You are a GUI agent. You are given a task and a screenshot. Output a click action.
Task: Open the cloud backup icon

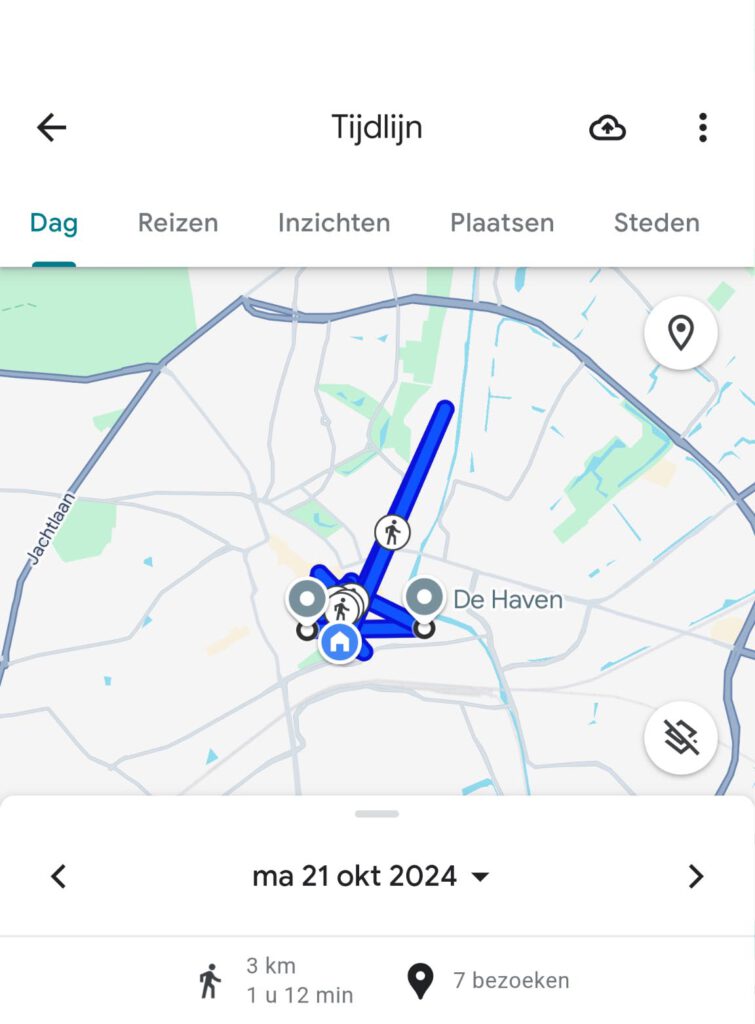(607, 127)
